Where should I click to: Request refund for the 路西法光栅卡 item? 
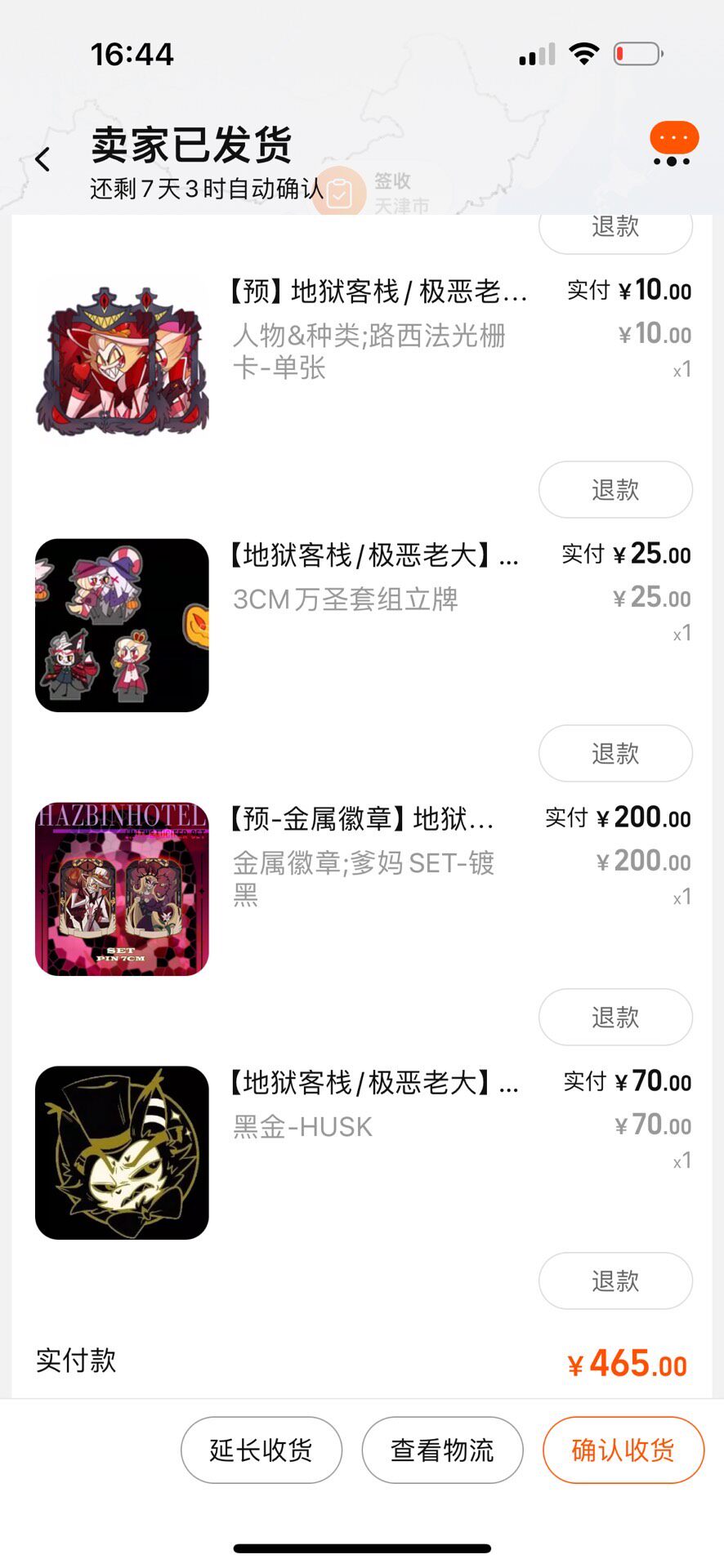[x=615, y=489]
